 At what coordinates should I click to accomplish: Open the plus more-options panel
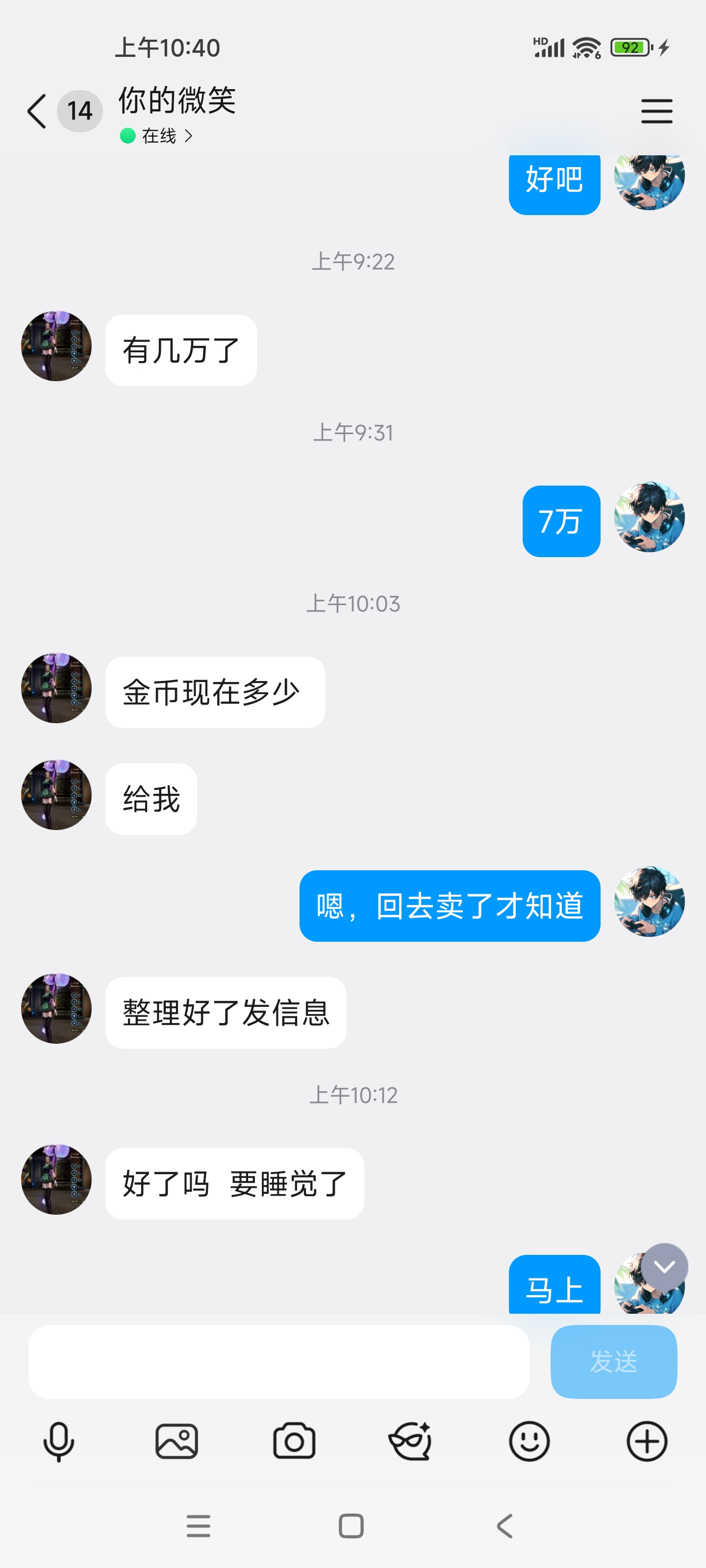point(646,1441)
